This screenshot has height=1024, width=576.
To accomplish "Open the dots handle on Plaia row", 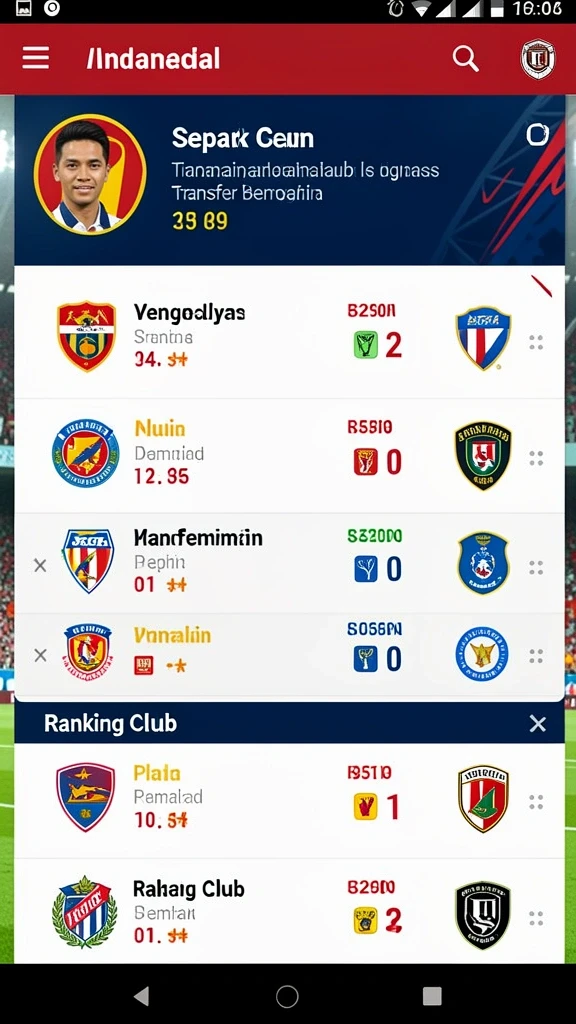I will point(536,803).
